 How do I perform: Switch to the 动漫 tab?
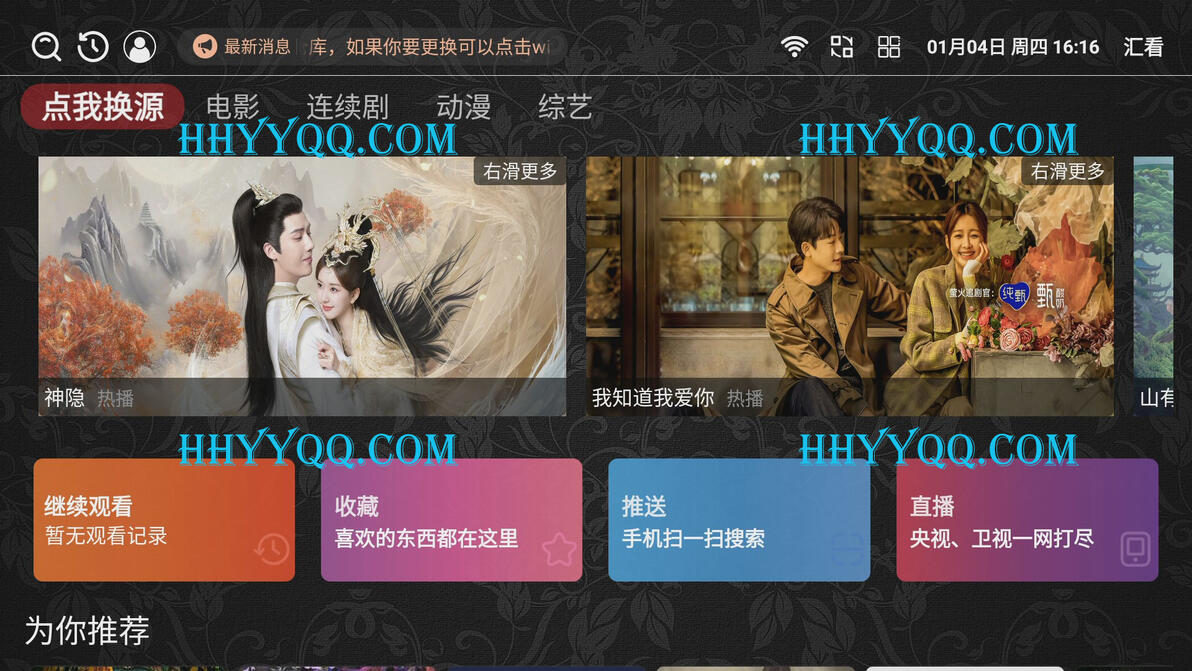463,107
